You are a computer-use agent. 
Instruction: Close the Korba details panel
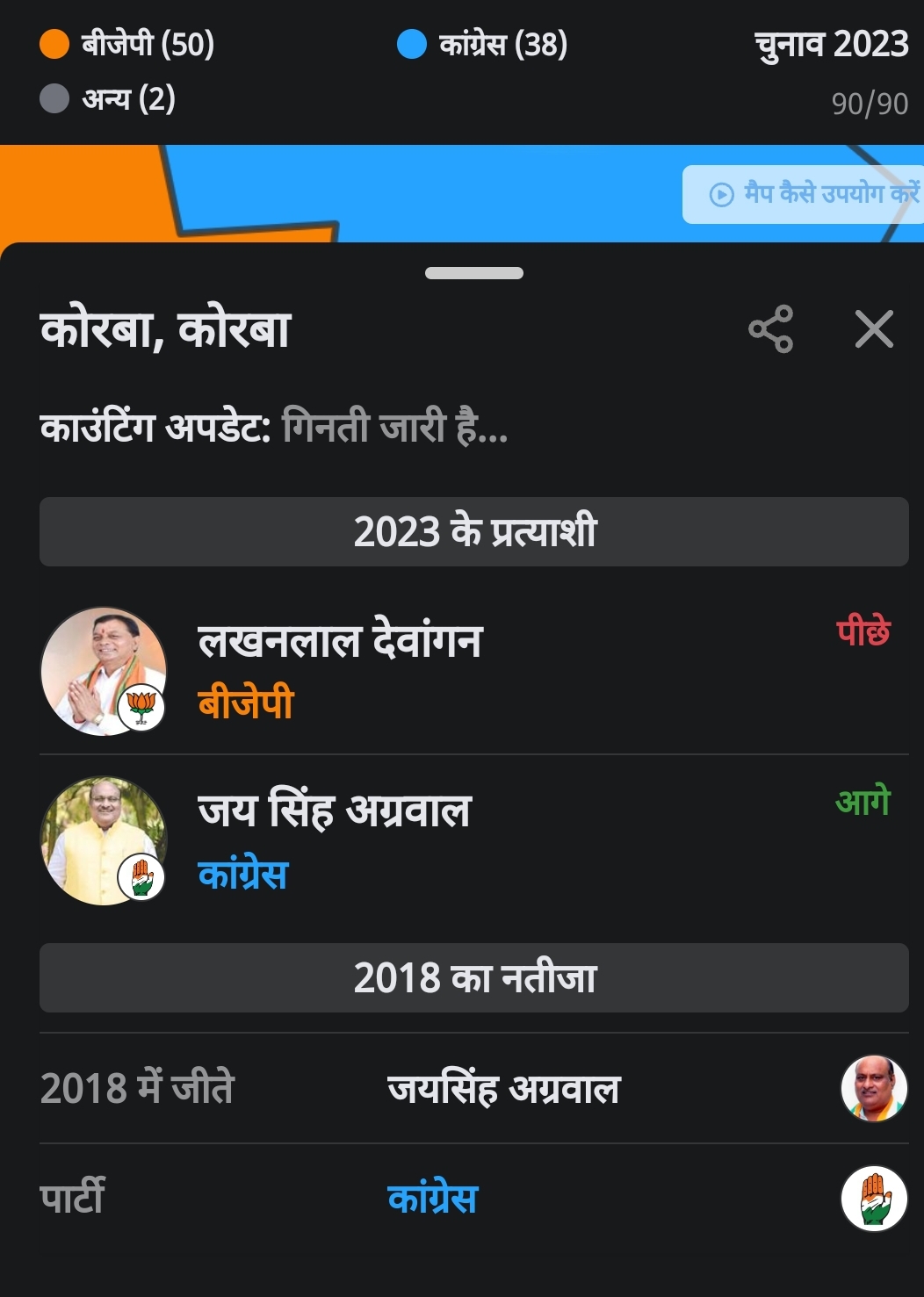click(x=874, y=329)
